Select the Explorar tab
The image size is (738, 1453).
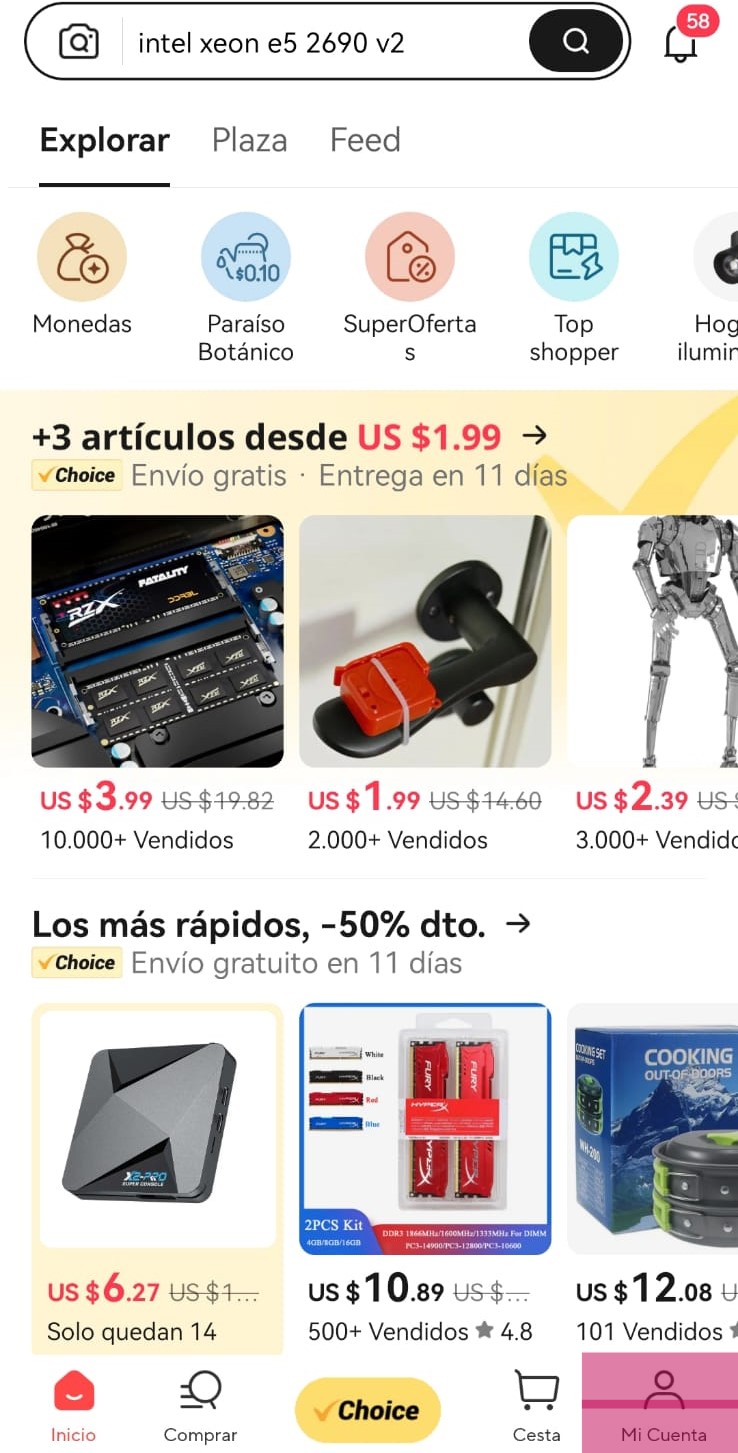pos(104,140)
